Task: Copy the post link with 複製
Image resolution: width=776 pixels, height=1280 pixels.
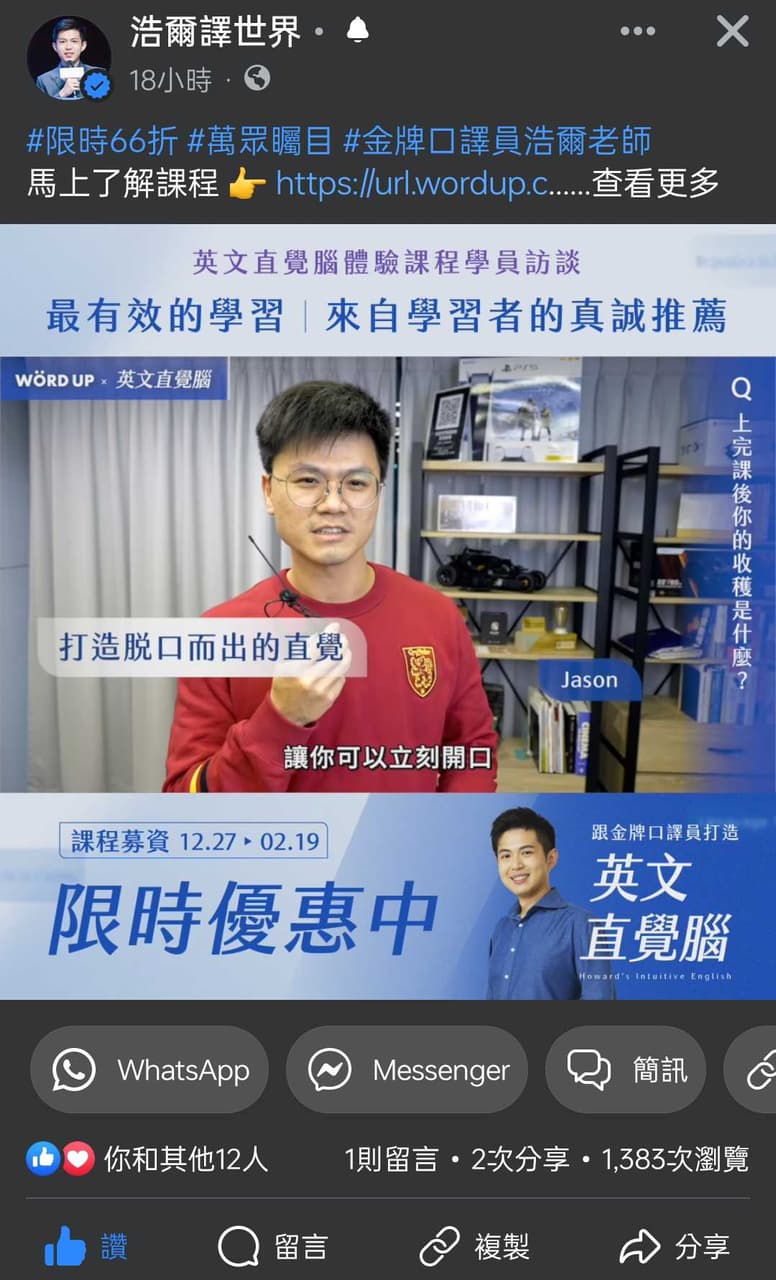Action: [474, 1247]
